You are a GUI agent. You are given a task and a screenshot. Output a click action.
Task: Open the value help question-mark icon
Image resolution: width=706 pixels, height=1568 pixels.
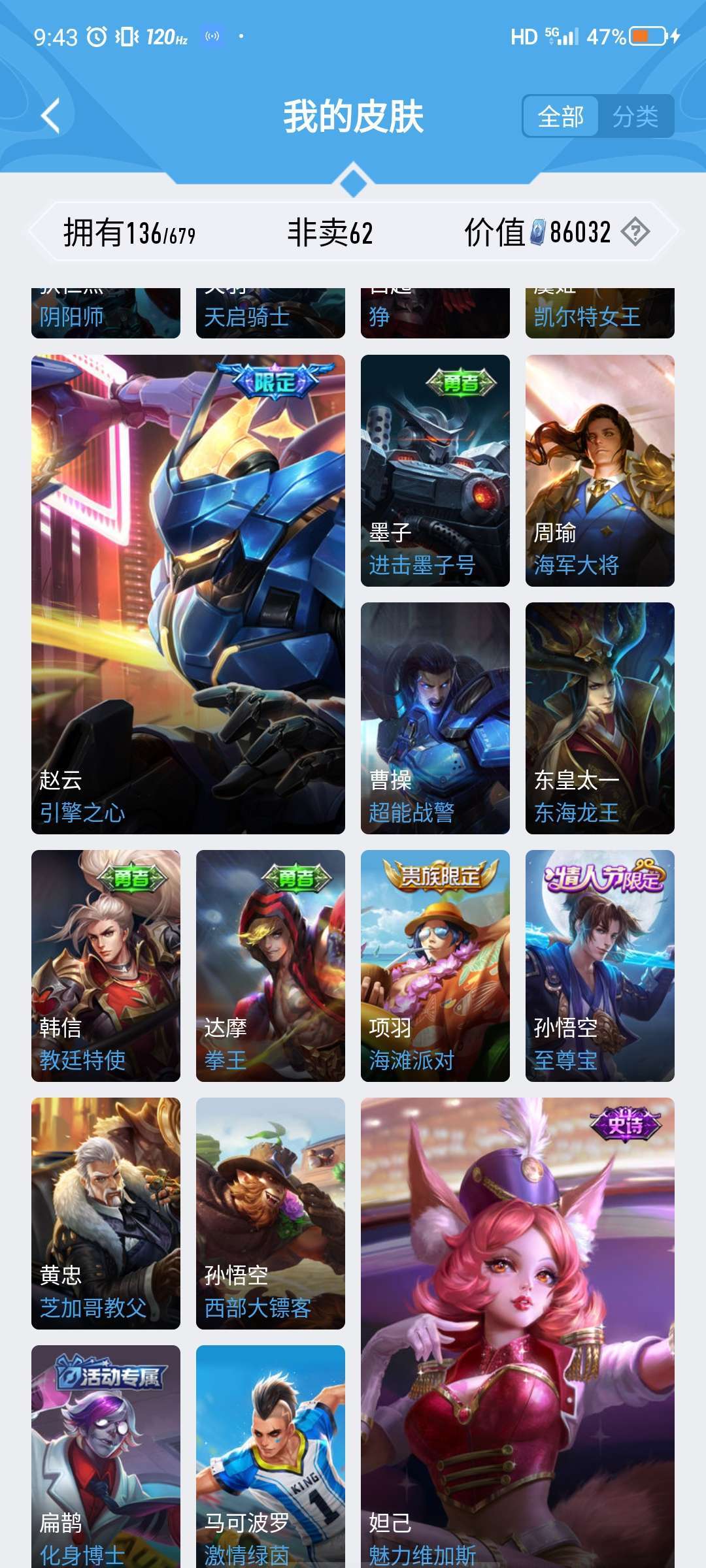[635, 232]
